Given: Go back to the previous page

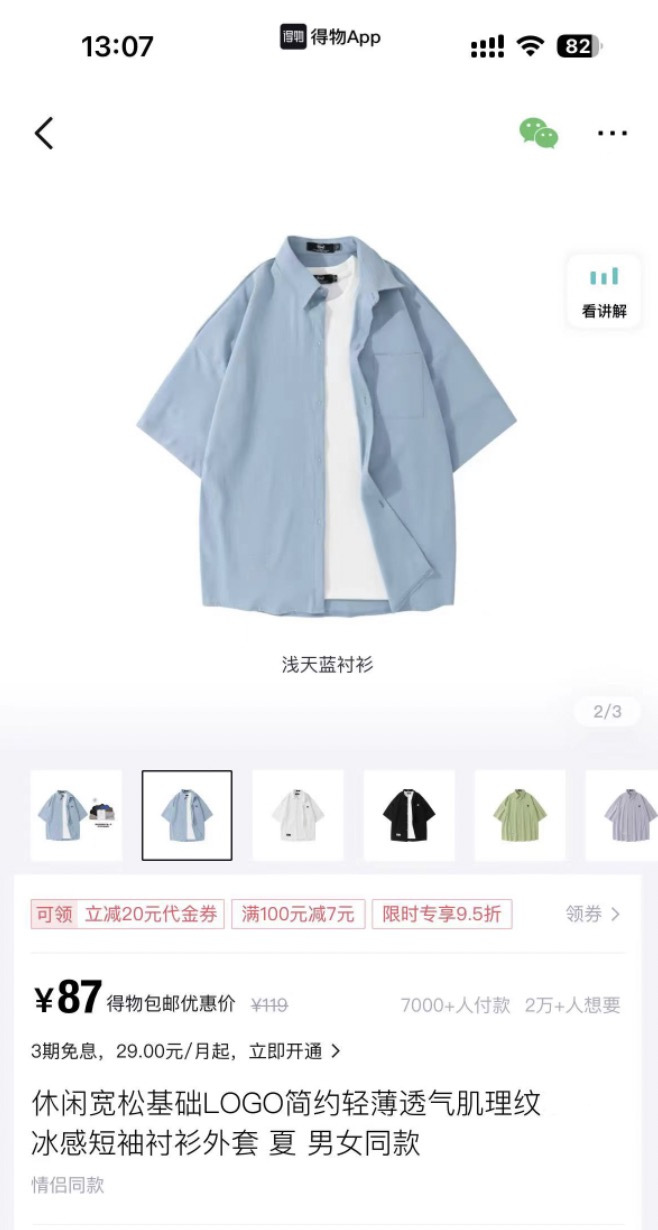Looking at the screenshot, I should (44, 133).
